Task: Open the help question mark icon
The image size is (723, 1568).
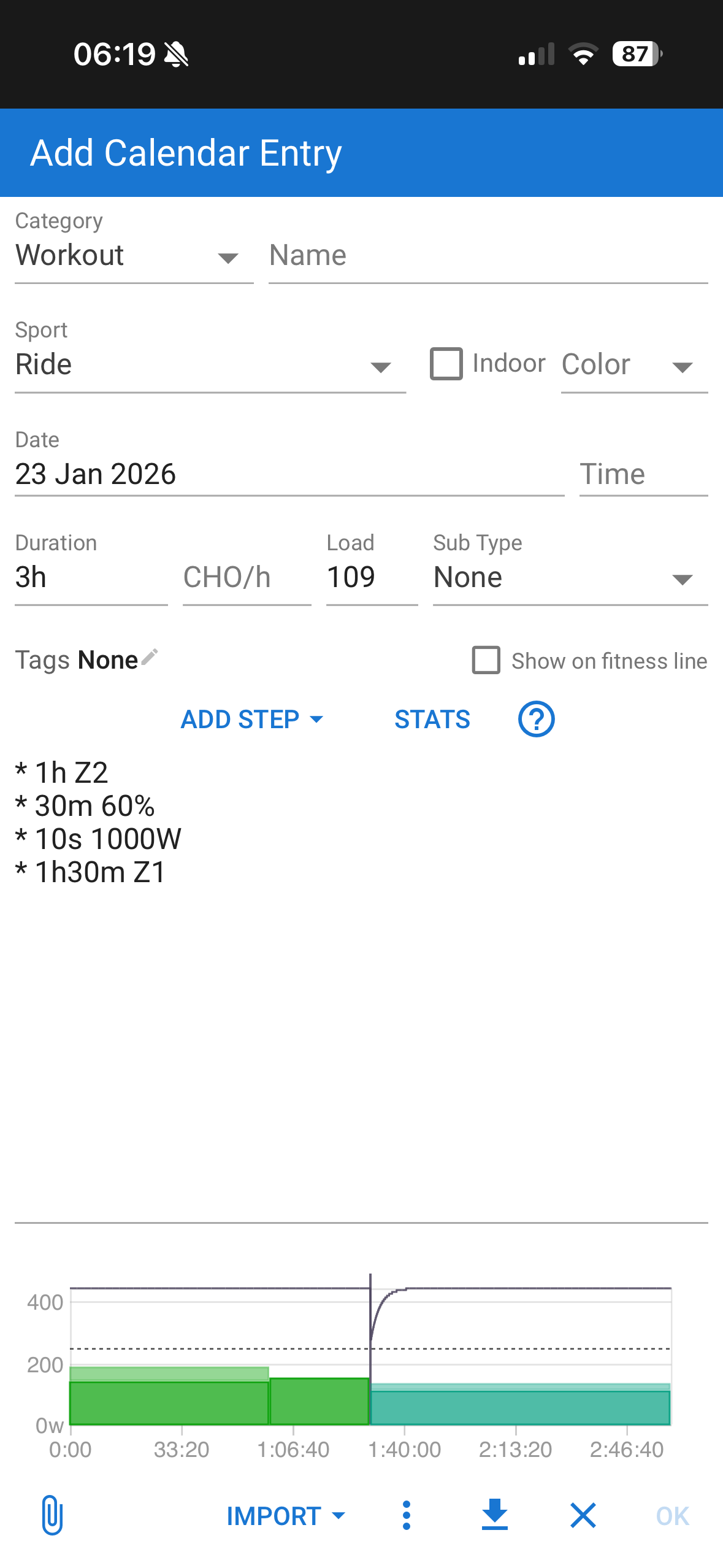Action: click(536, 719)
